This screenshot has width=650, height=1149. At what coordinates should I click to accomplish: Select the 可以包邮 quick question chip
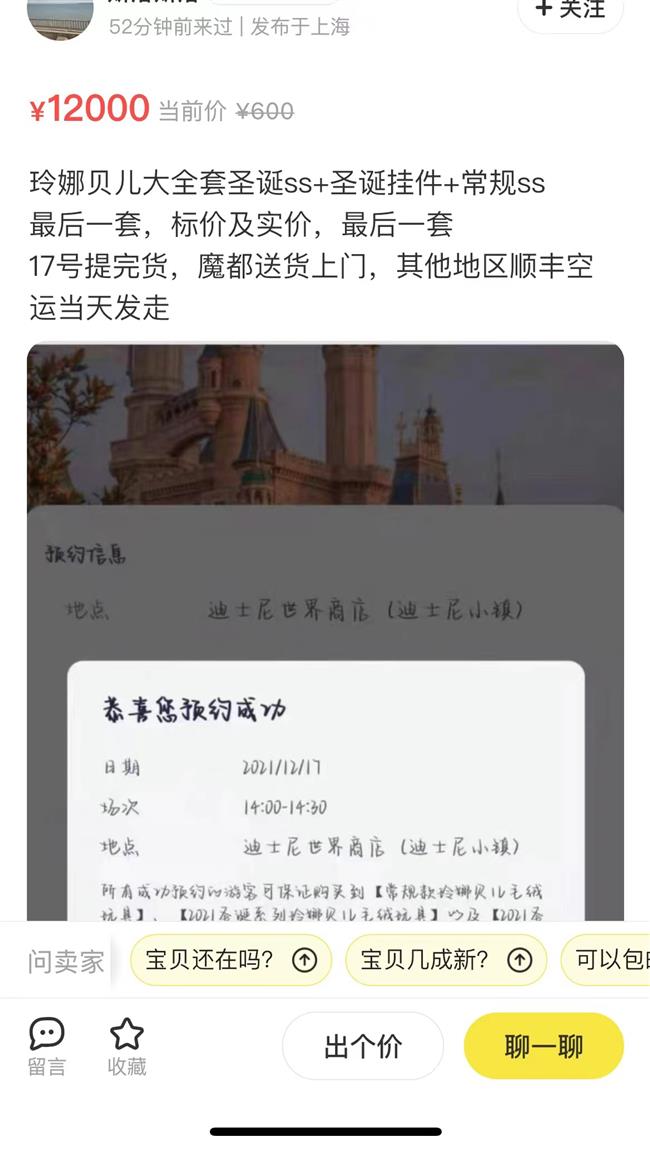click(x=605, y=960)
